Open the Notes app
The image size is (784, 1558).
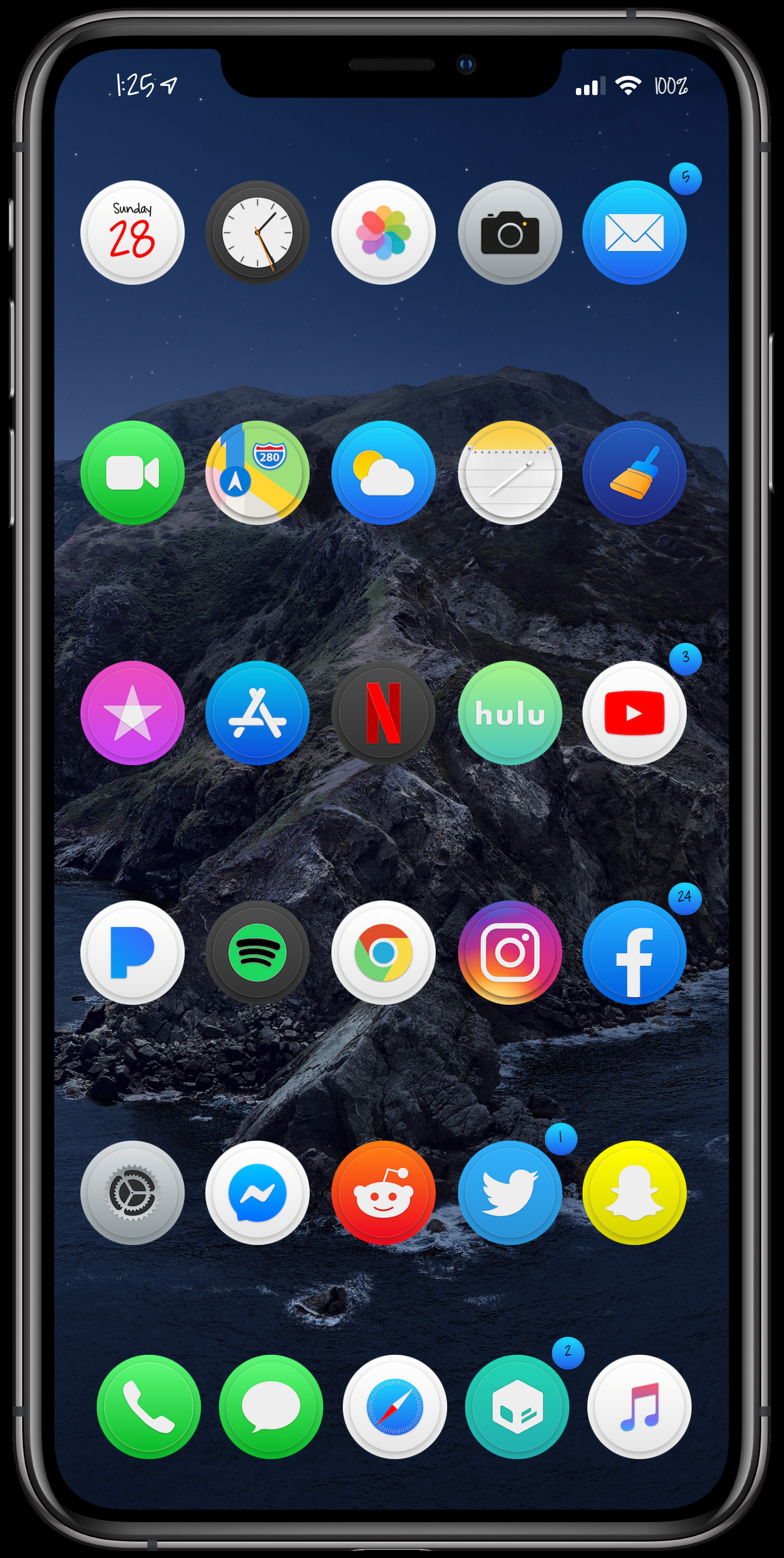click(x=510, y=473)
